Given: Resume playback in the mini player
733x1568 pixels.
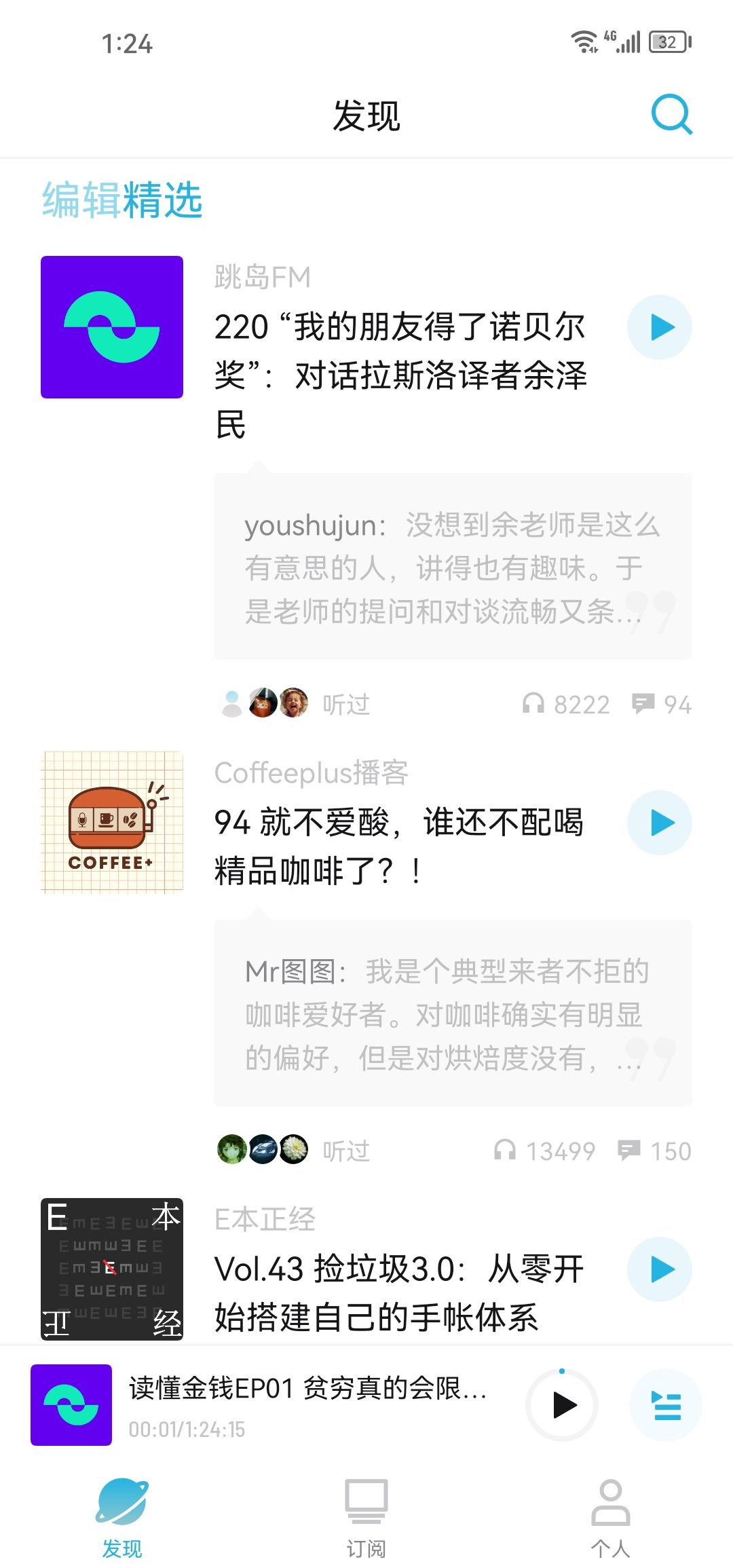Looking at the screenshot, I should [562, 1405].
